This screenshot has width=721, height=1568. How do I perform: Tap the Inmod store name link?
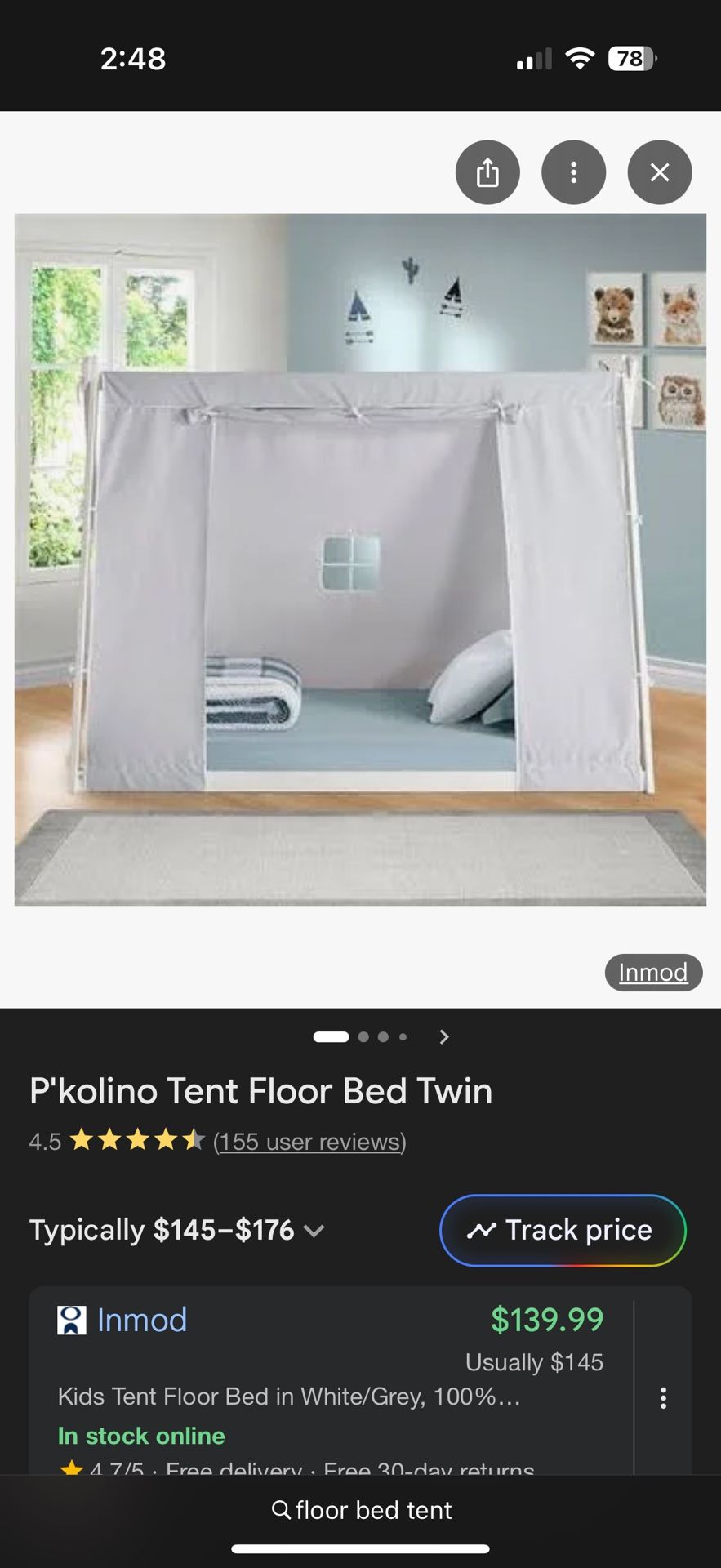tap(140, 1318)
